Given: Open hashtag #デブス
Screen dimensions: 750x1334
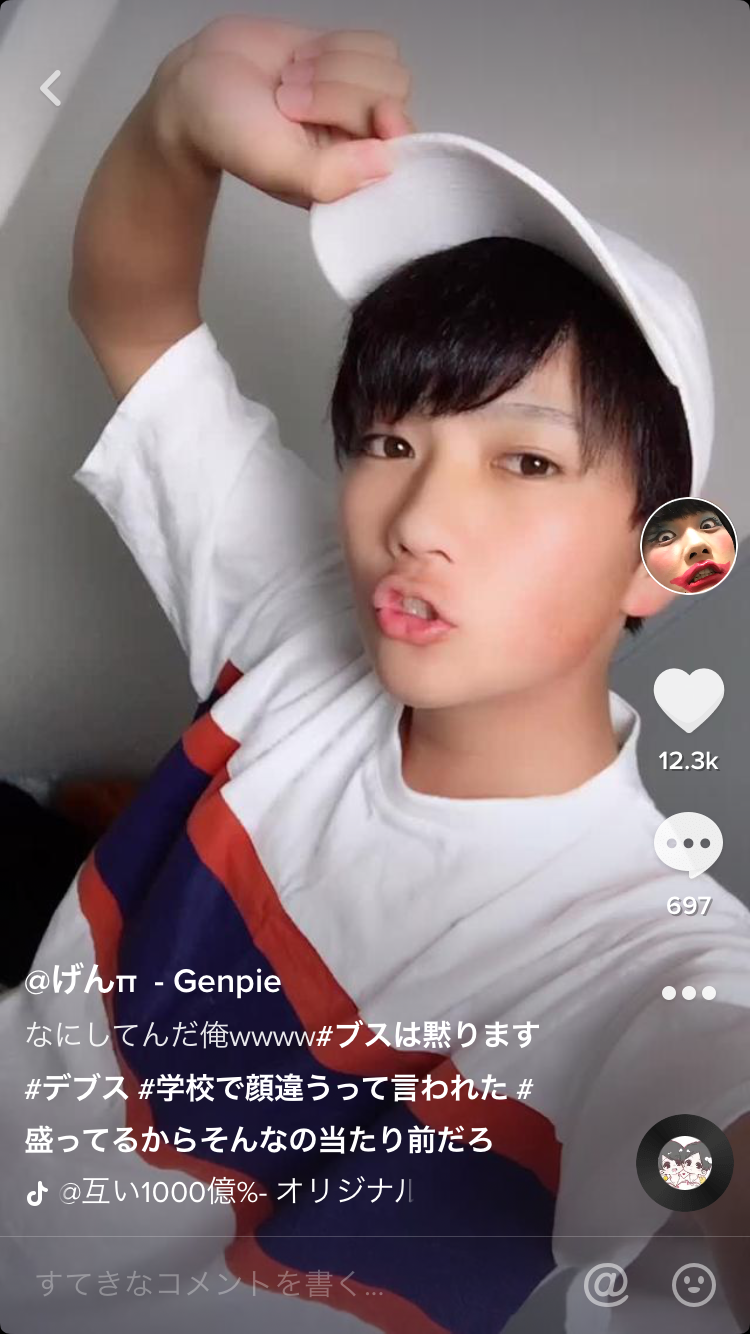Looking at the screenshot, I should coord(76,1088).
